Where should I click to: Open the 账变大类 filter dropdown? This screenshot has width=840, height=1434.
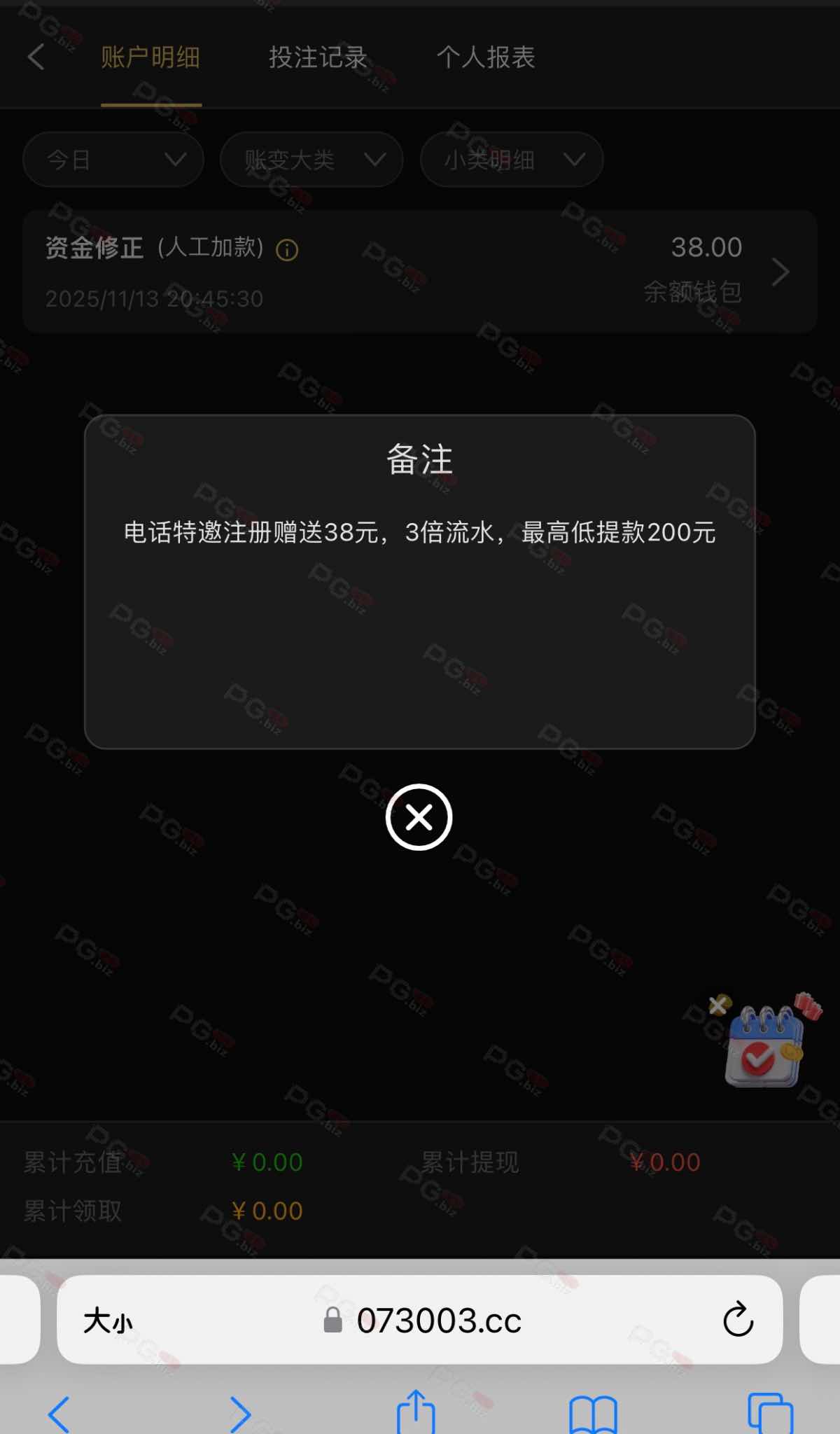(x=311, y=160)
